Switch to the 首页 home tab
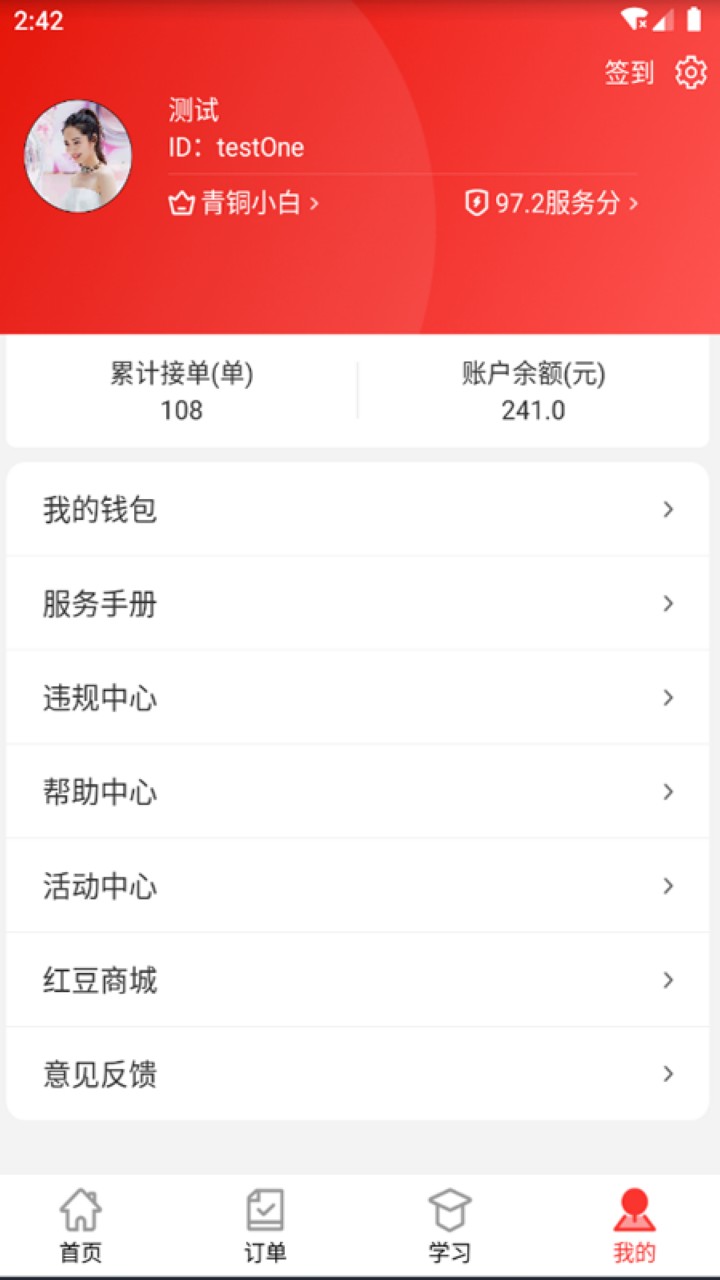This screenshot has width=720, height=1280. [x=80, y=1226]
